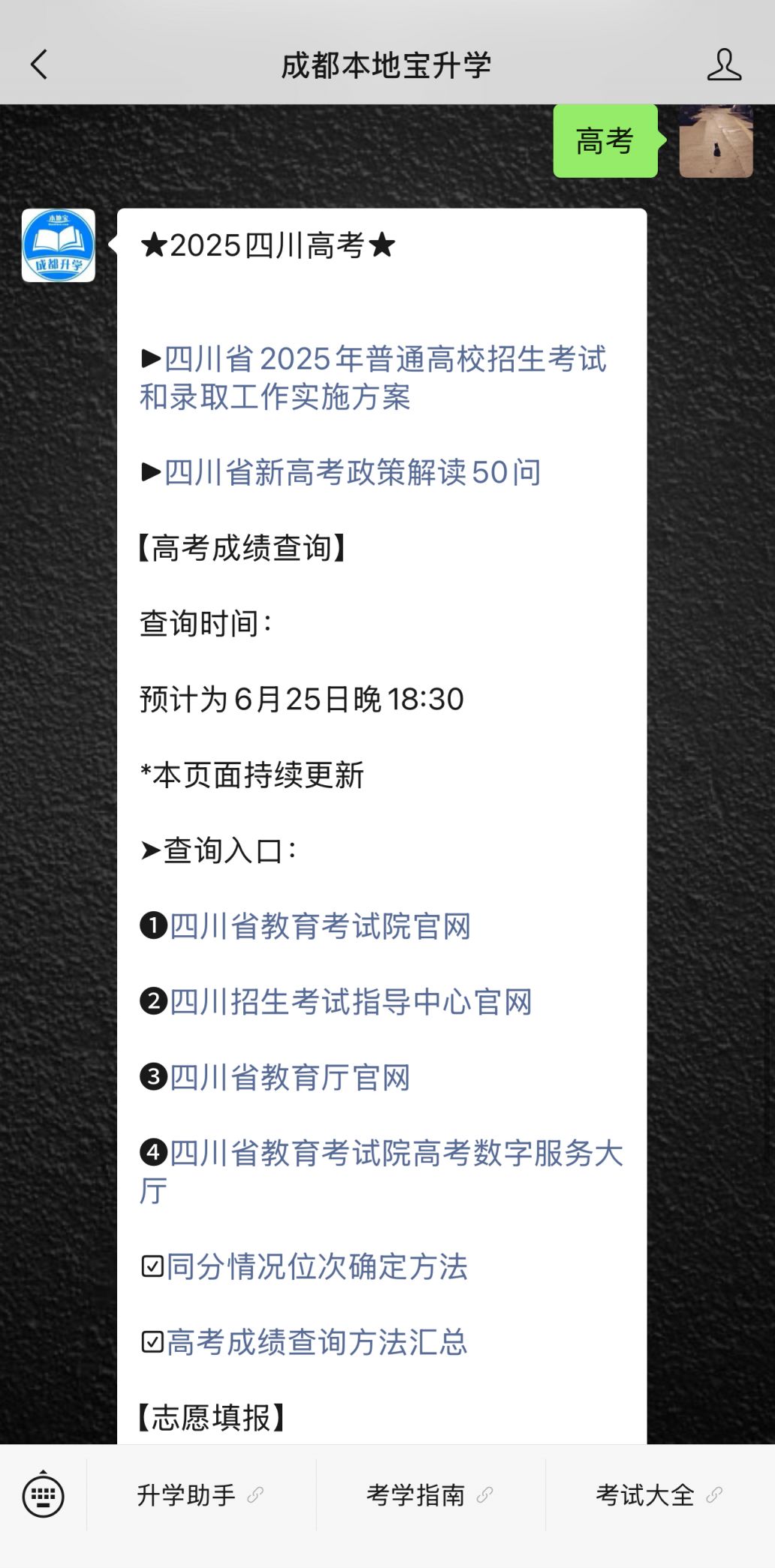Open 四川招生考试指导中心官网 link
The height and width of the screenshot is (1568, 775).
[x=351, y=1002]
